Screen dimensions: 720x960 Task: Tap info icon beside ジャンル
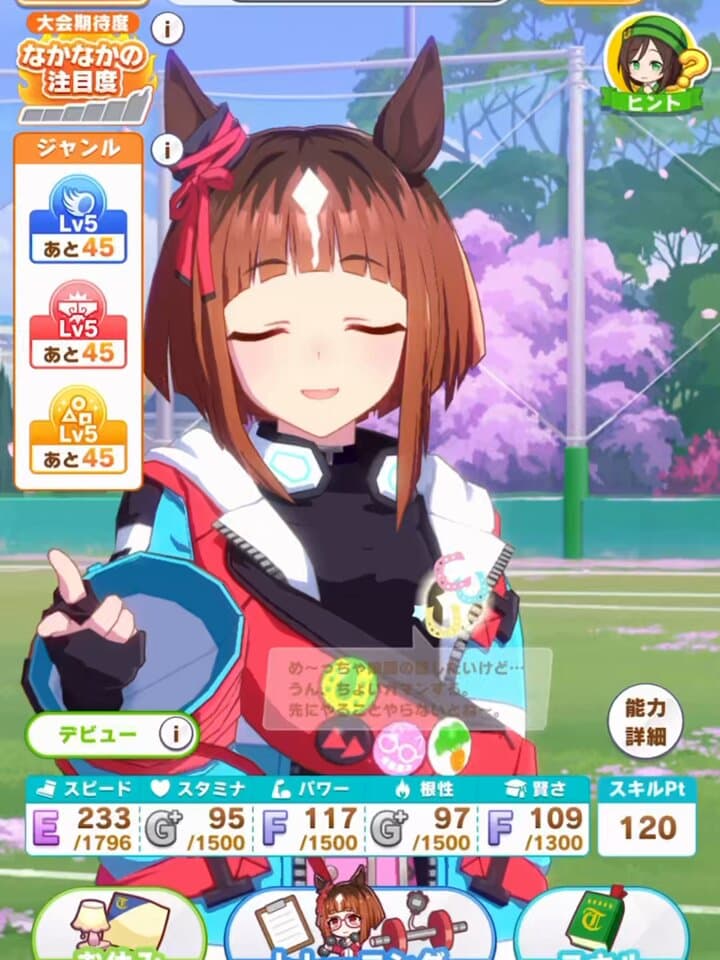[x=166, y=150]
